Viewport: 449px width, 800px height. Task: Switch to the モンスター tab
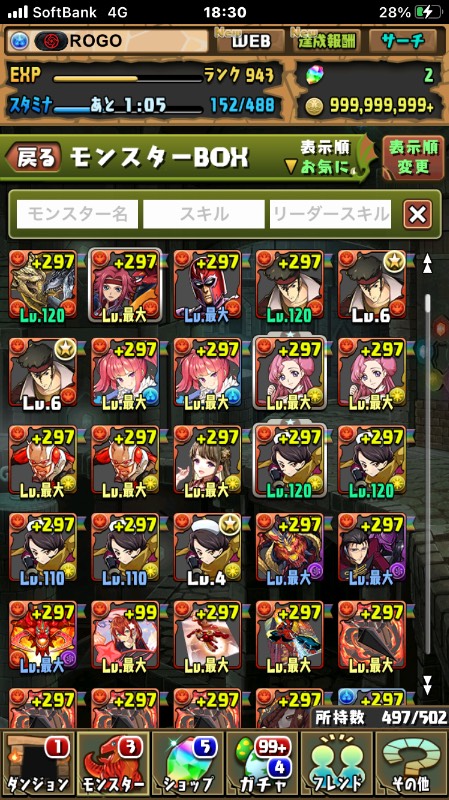click(x=113, y=763)
